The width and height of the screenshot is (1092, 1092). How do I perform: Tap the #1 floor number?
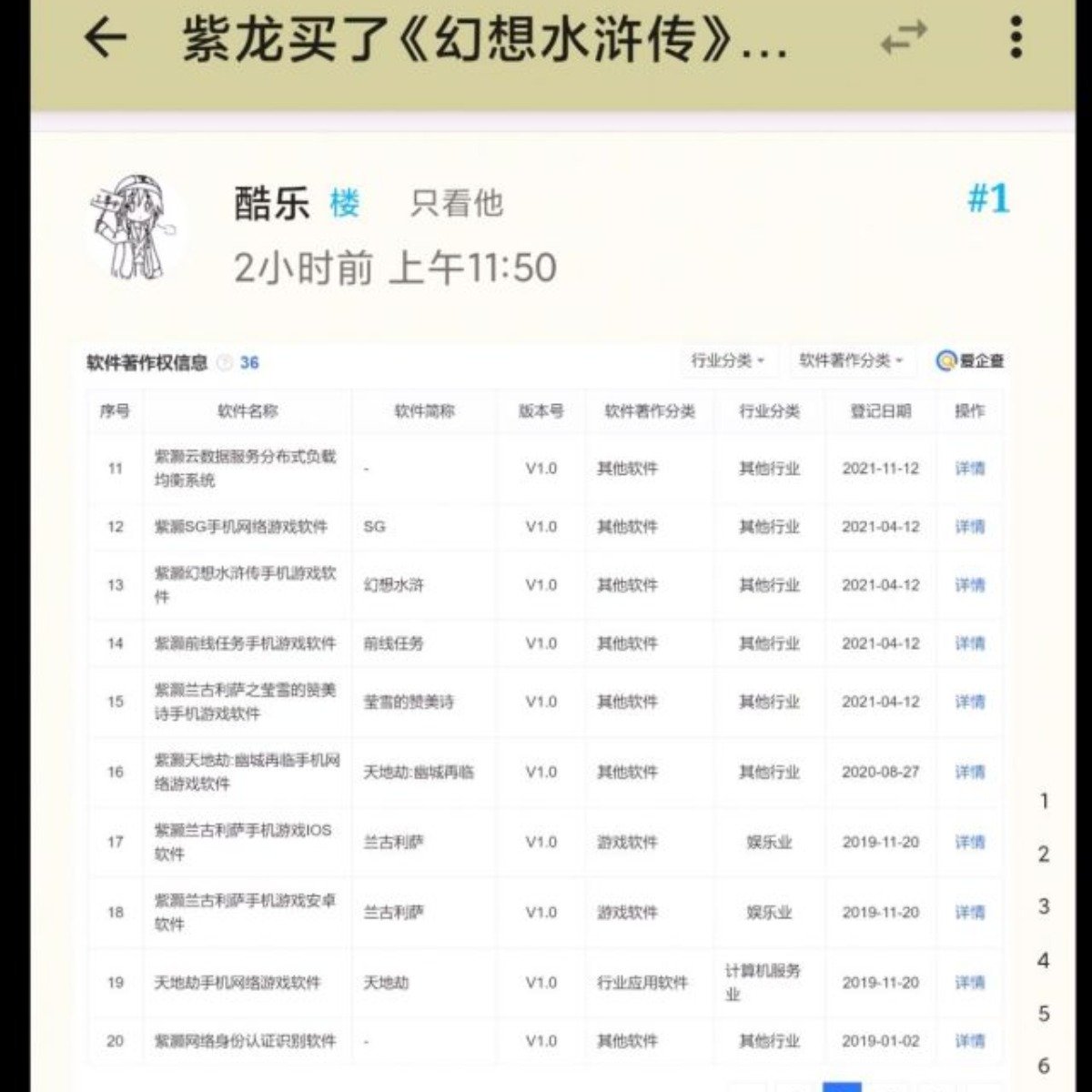[x=987, y=198]
